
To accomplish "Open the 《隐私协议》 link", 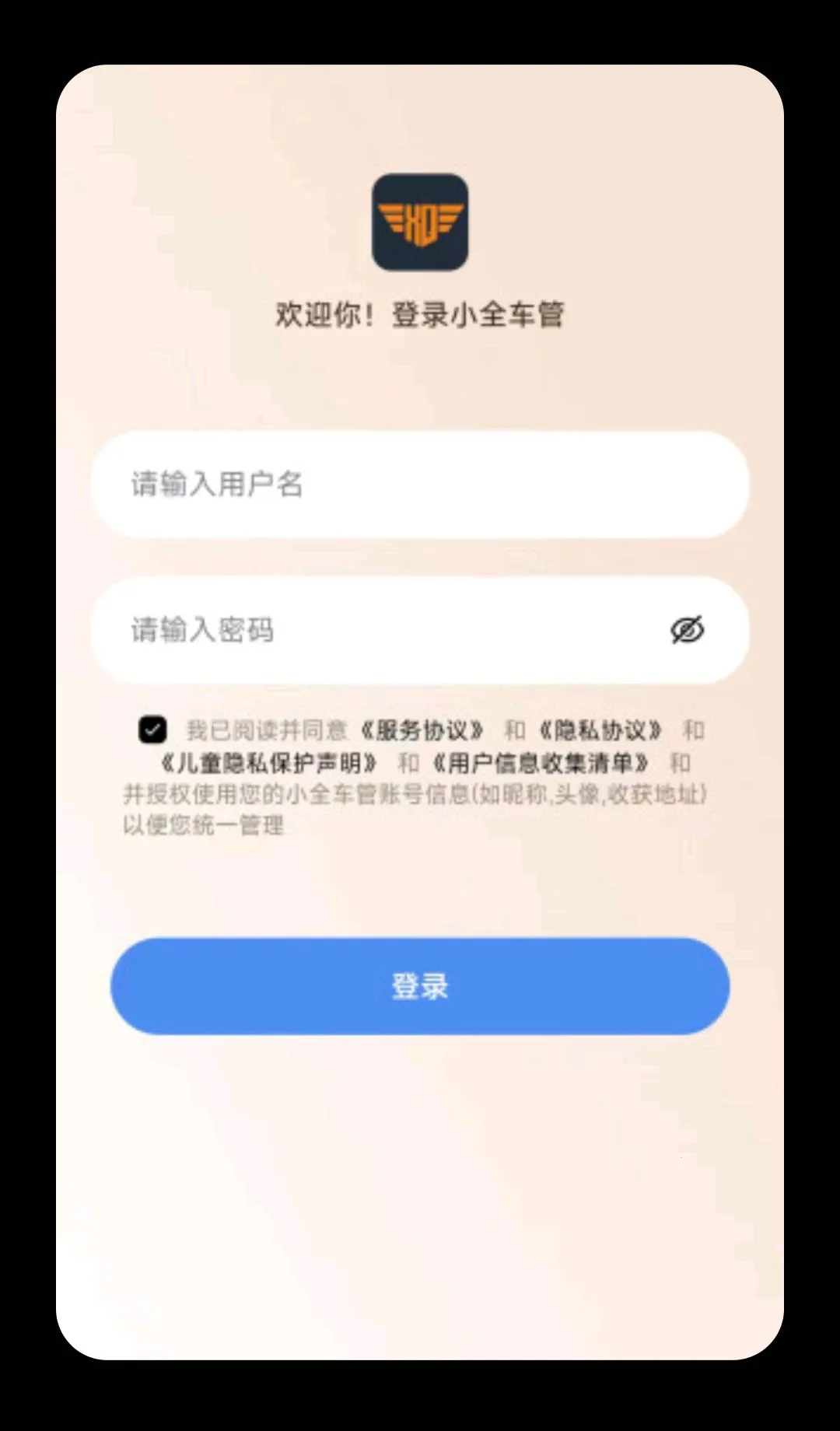I will (600, 730).
